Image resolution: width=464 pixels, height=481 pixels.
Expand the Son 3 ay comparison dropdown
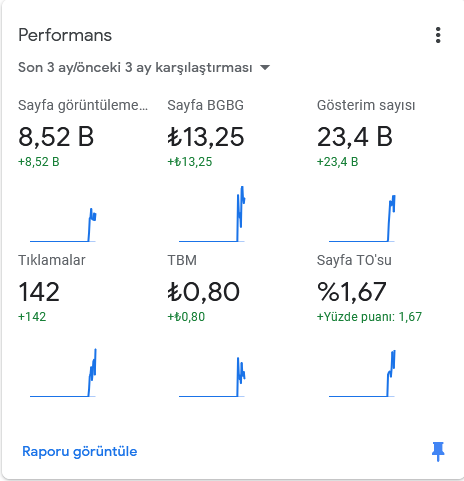[x=144, y=68]
